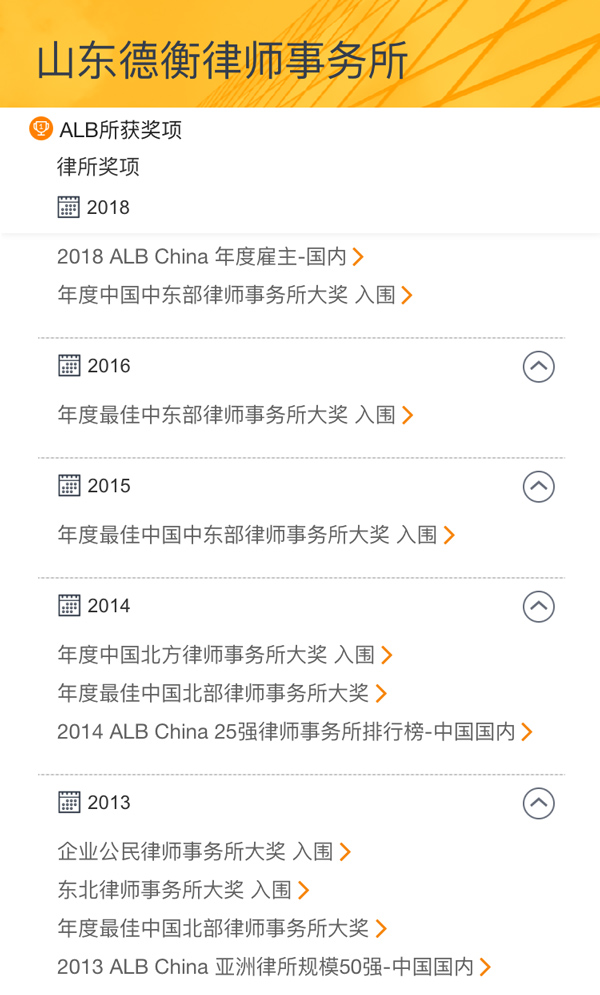Collapse the 2016 awards section
600x995 pixels.
tap(538, 367)
